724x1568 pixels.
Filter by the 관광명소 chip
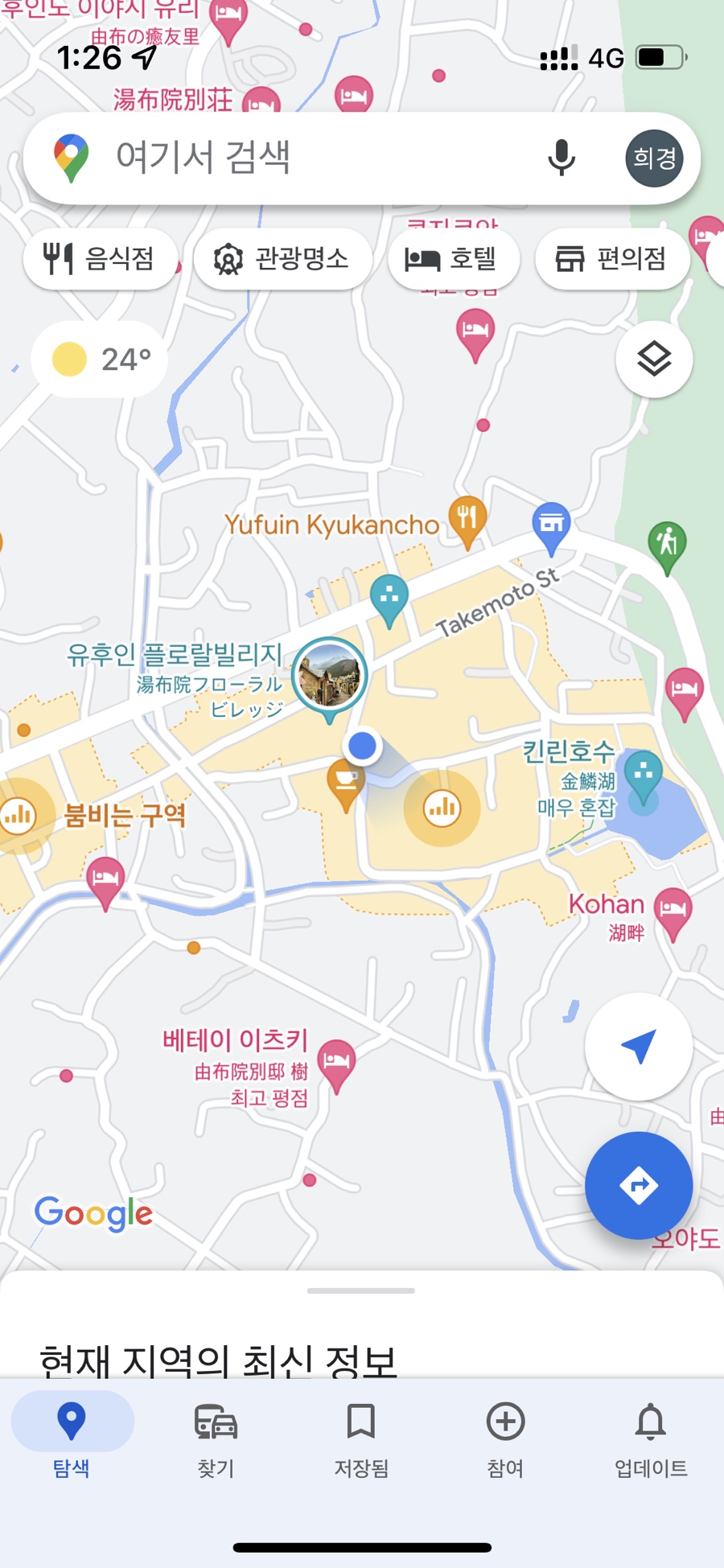(282, 259)
